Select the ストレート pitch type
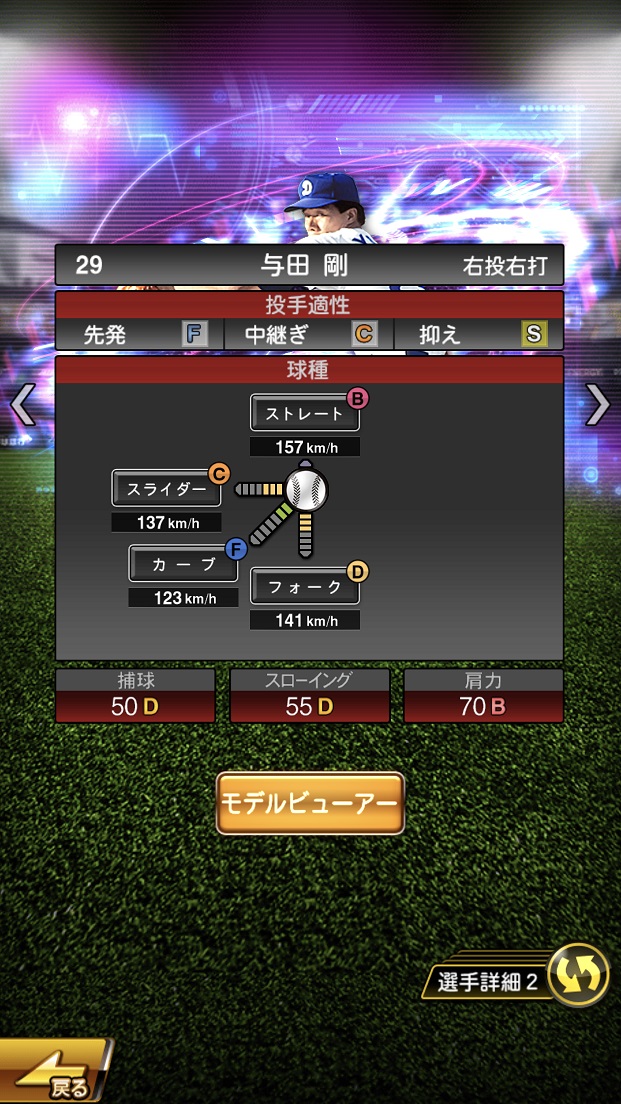This screenshot has height=1104, width=621. (304, 413)
